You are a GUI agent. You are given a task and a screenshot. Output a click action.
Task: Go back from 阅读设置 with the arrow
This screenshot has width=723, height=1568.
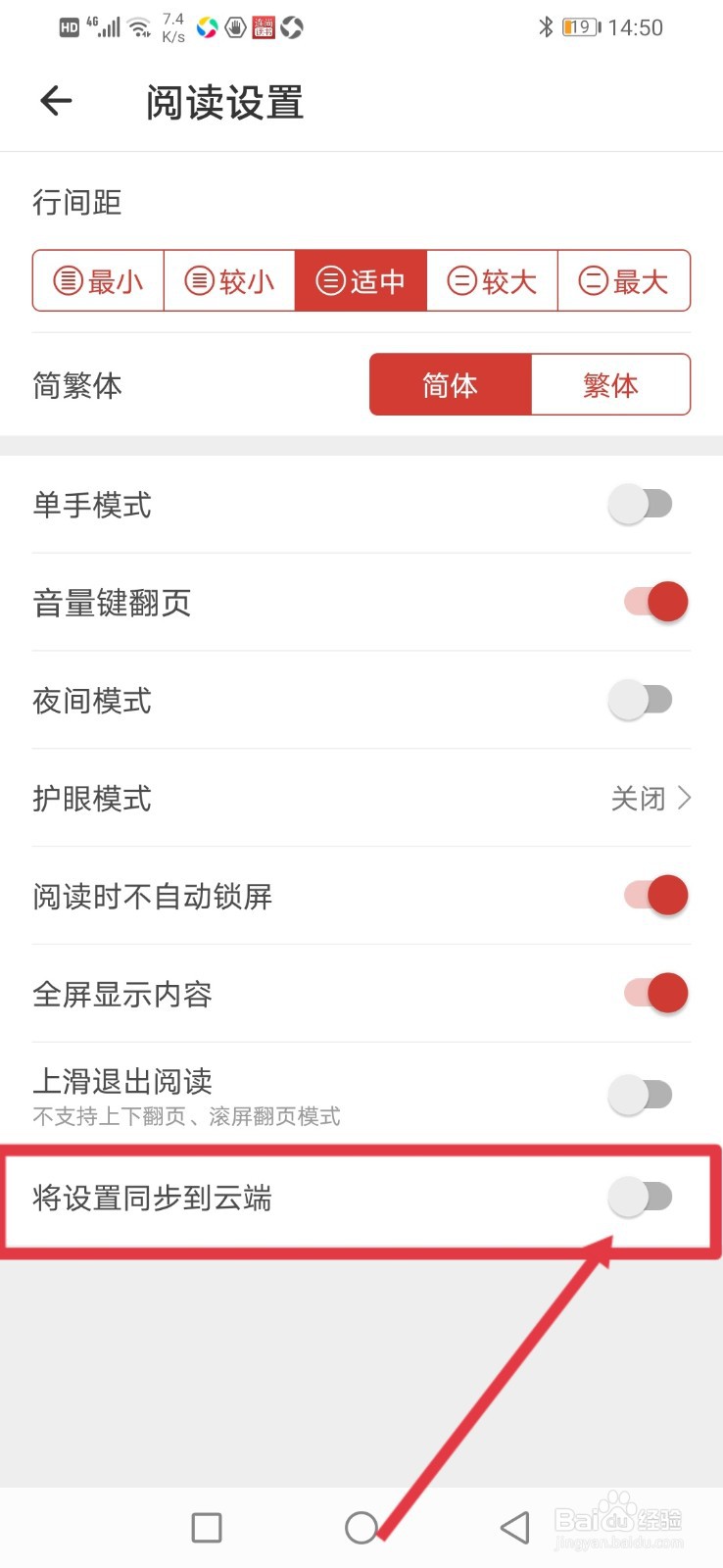tap(56, 100)
